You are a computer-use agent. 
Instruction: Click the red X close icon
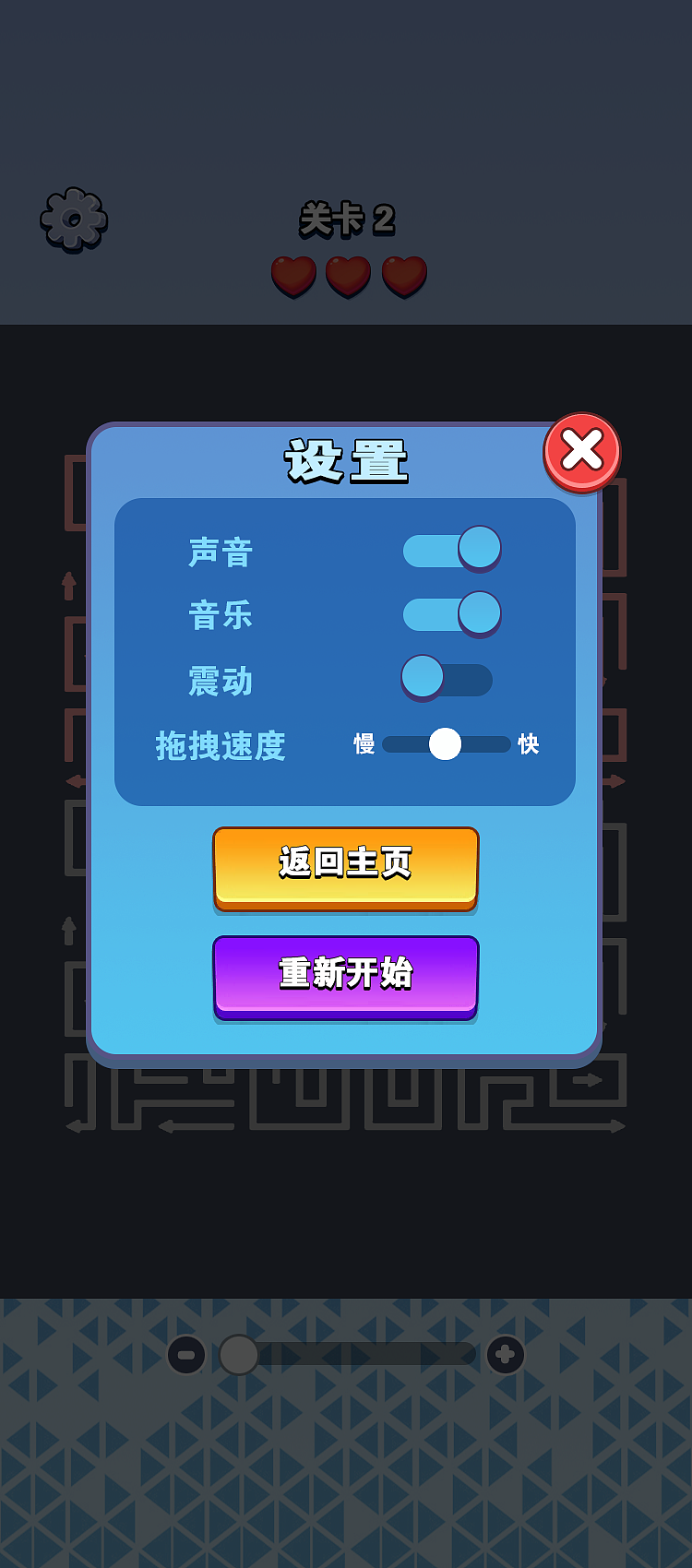582,451
